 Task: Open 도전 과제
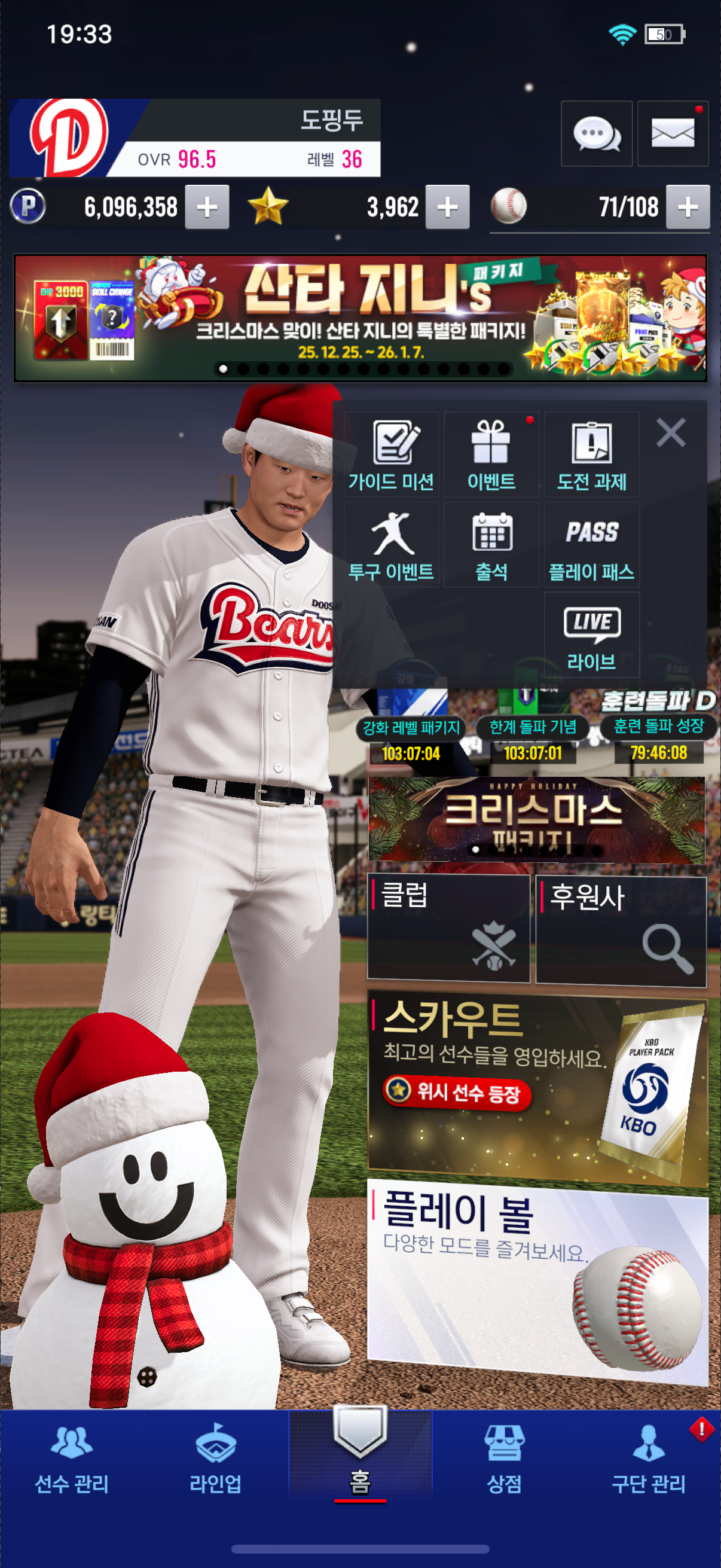point(591,454)
